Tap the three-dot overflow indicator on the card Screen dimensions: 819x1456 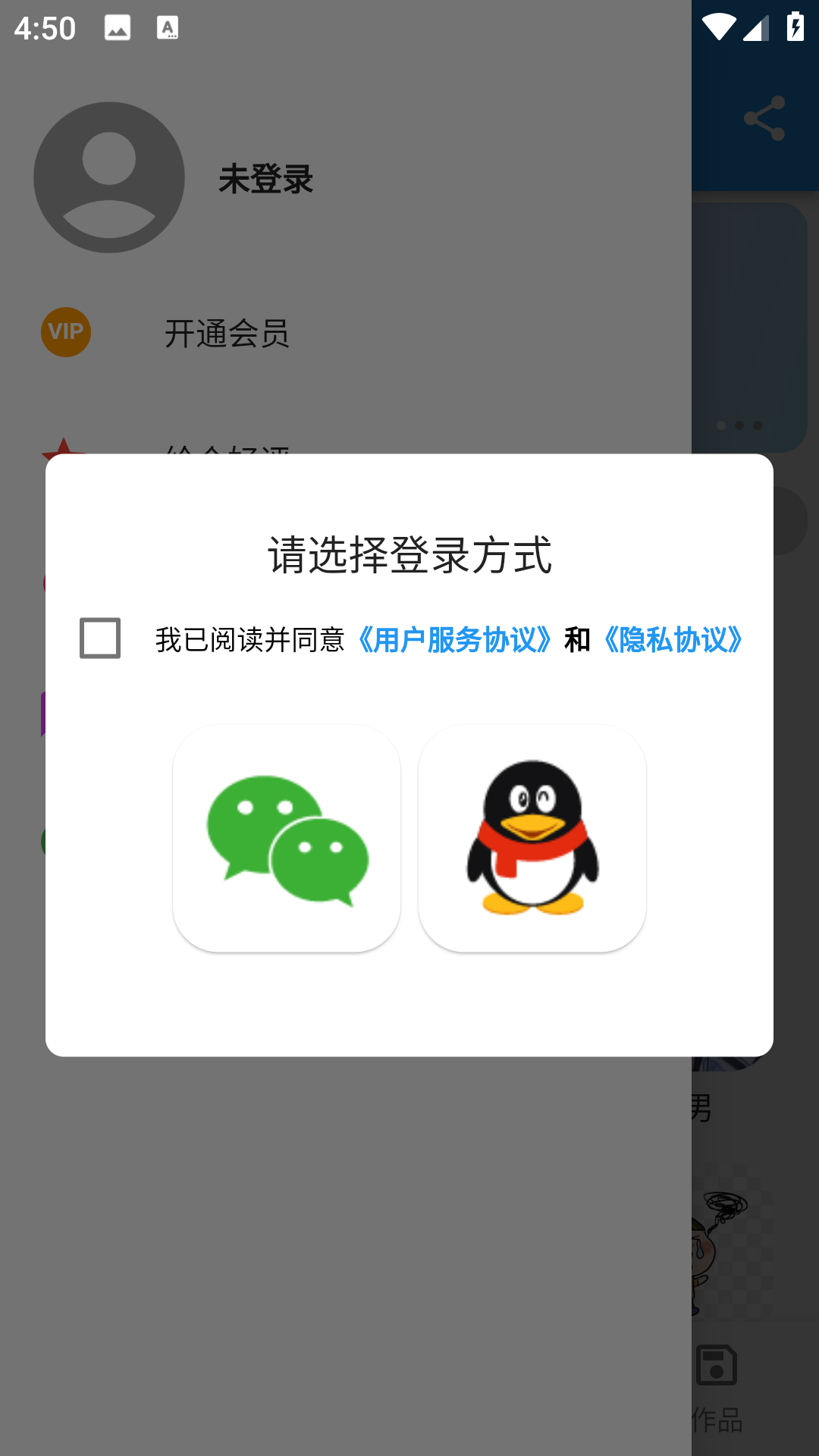click(x=738, y=425)
